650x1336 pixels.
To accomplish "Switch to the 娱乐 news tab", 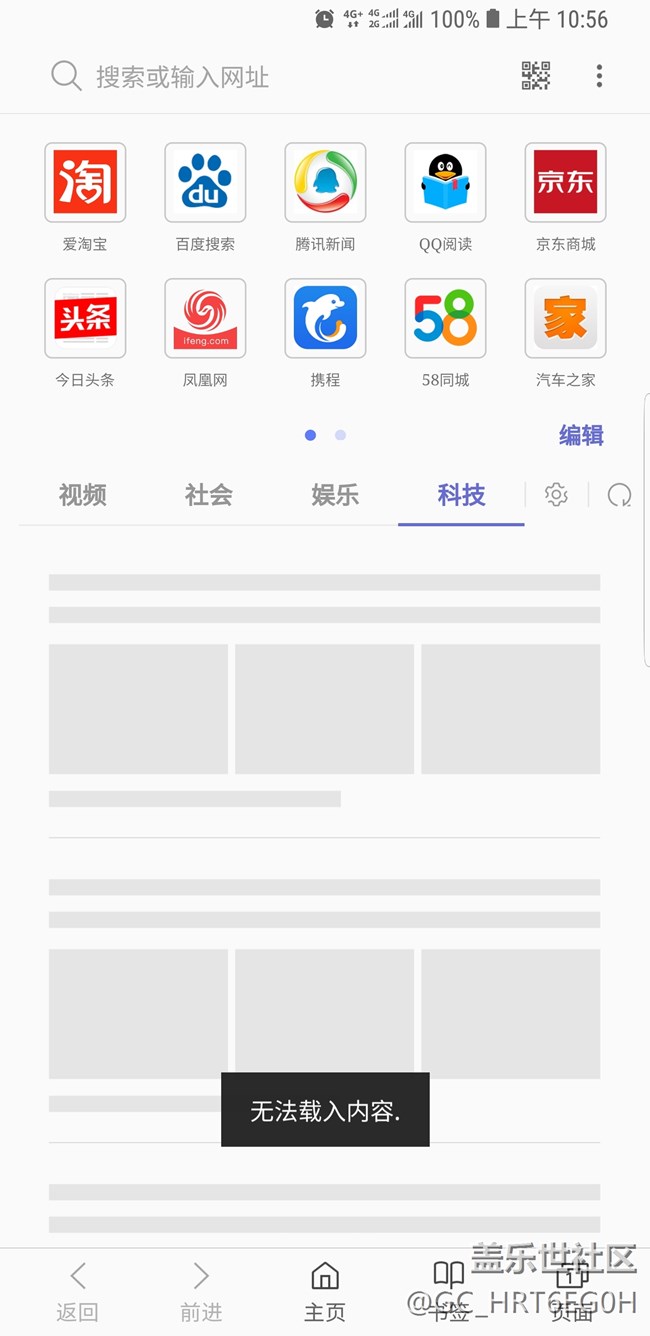I will click(335, 495).
